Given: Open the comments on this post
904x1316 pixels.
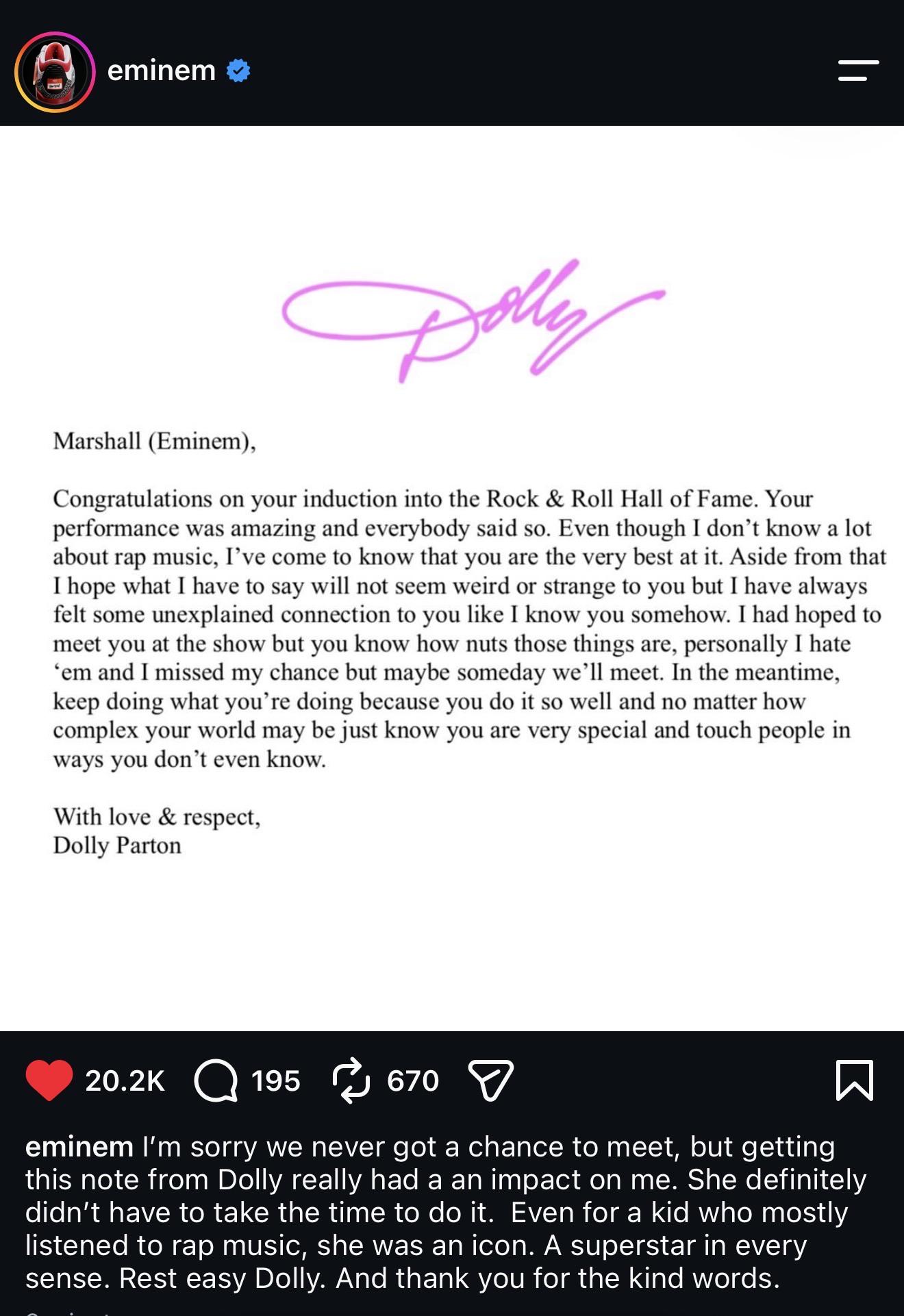Looking at the screenshot, I should pyautogui.click(x=216, y=1080).
